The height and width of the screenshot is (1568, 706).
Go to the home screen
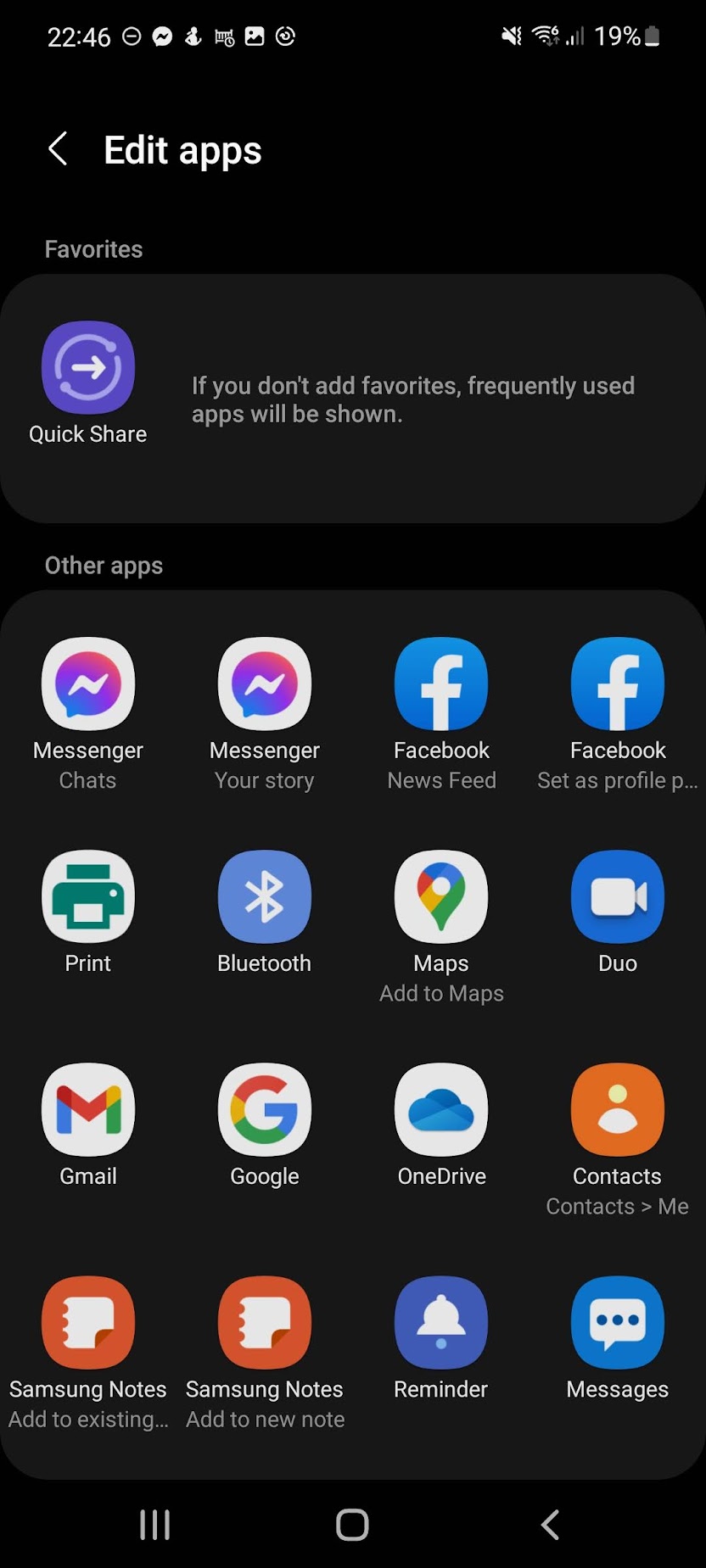(352, 1525)
